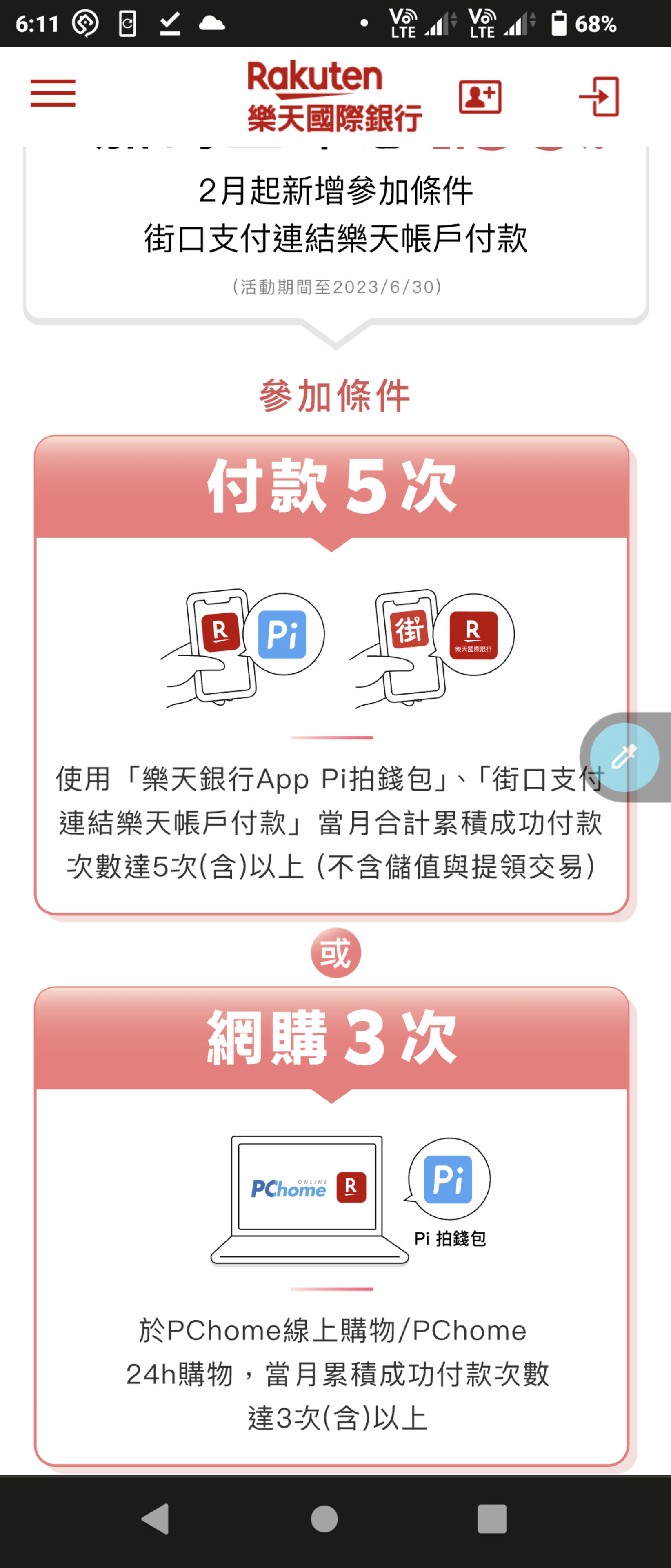Open the hamburger menu

[x=53, y=93]
